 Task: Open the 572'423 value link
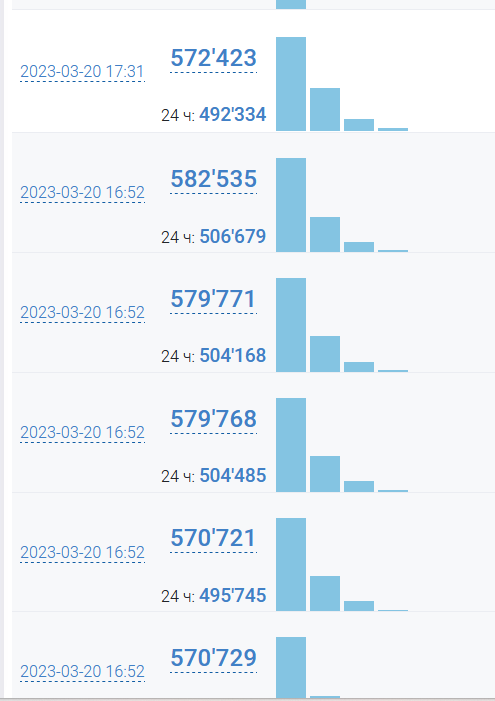(x=214, y=58)
